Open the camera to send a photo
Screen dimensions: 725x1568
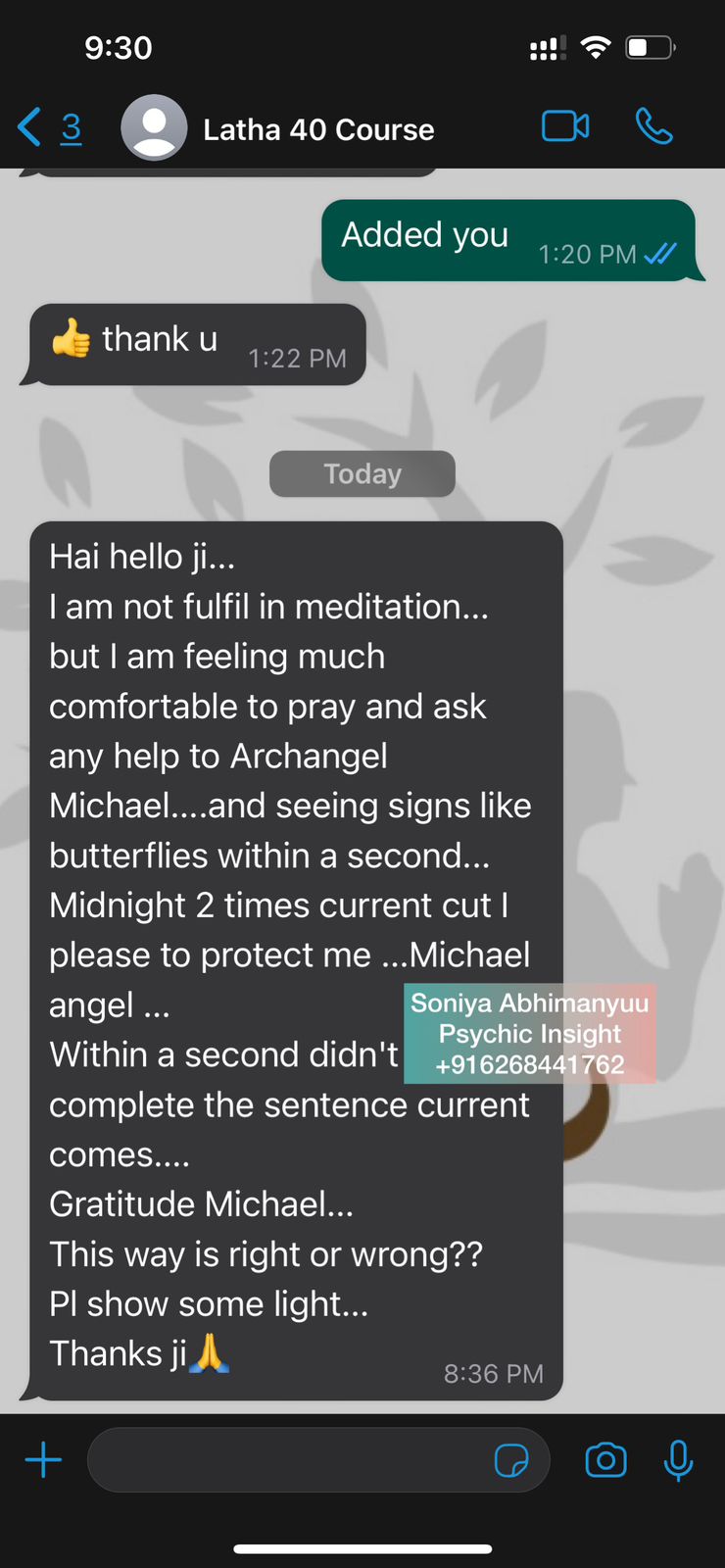pos(605,1460)
